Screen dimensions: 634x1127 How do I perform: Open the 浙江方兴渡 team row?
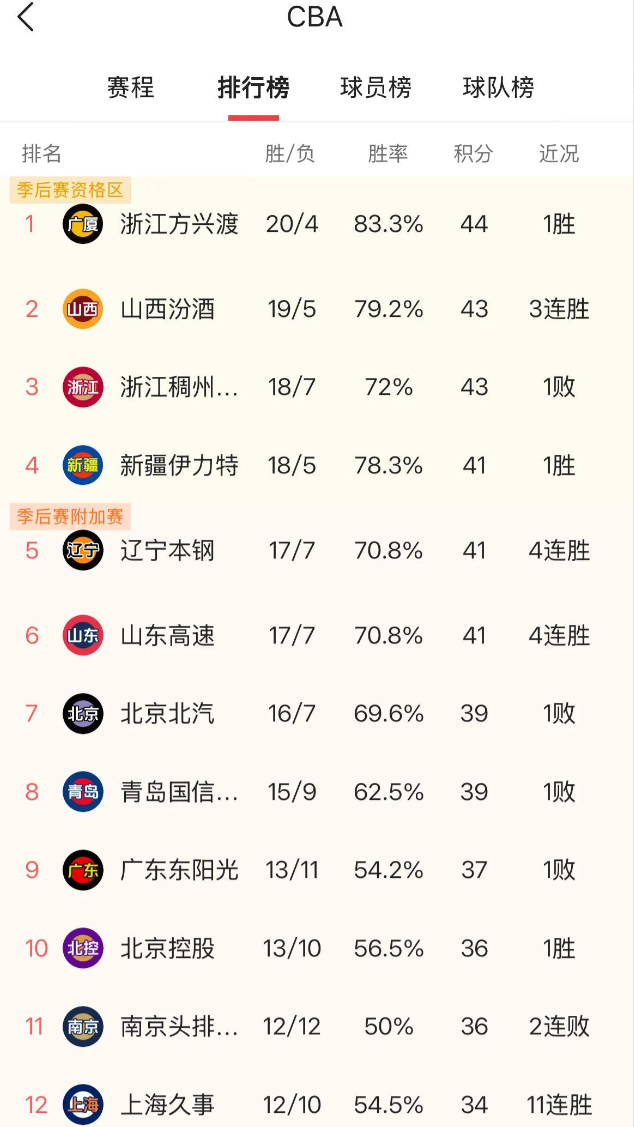[317, 224]
